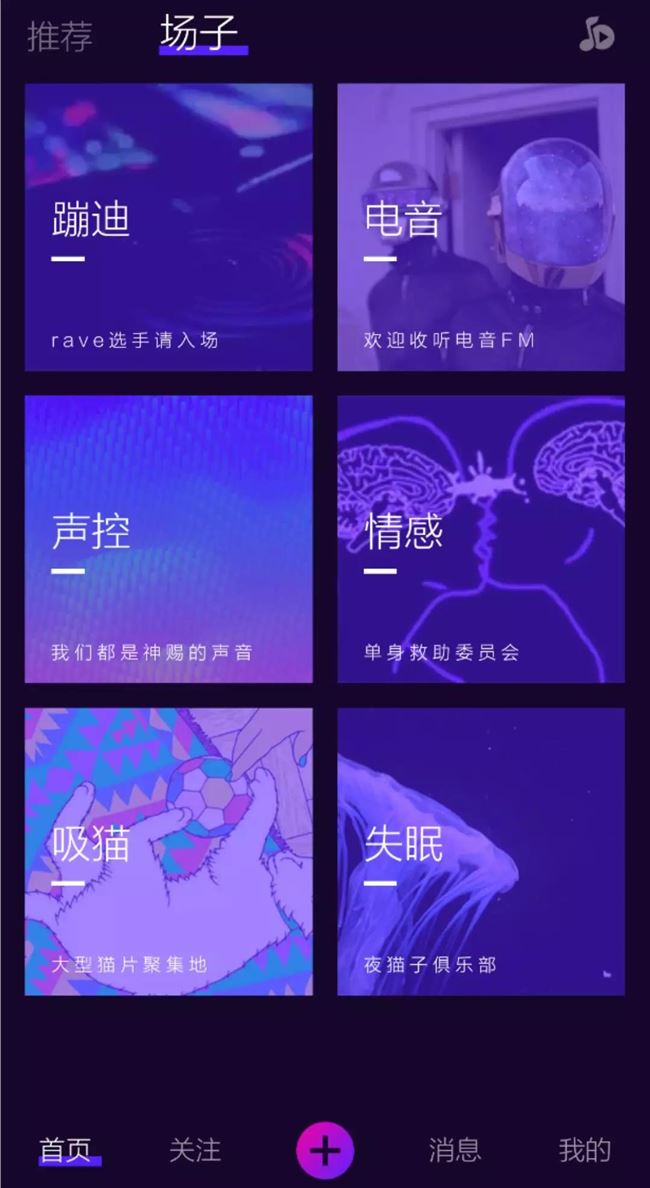Open the 声控 category tile
The height and width of the screenshot is (1188, 650).
coord(168,539)
